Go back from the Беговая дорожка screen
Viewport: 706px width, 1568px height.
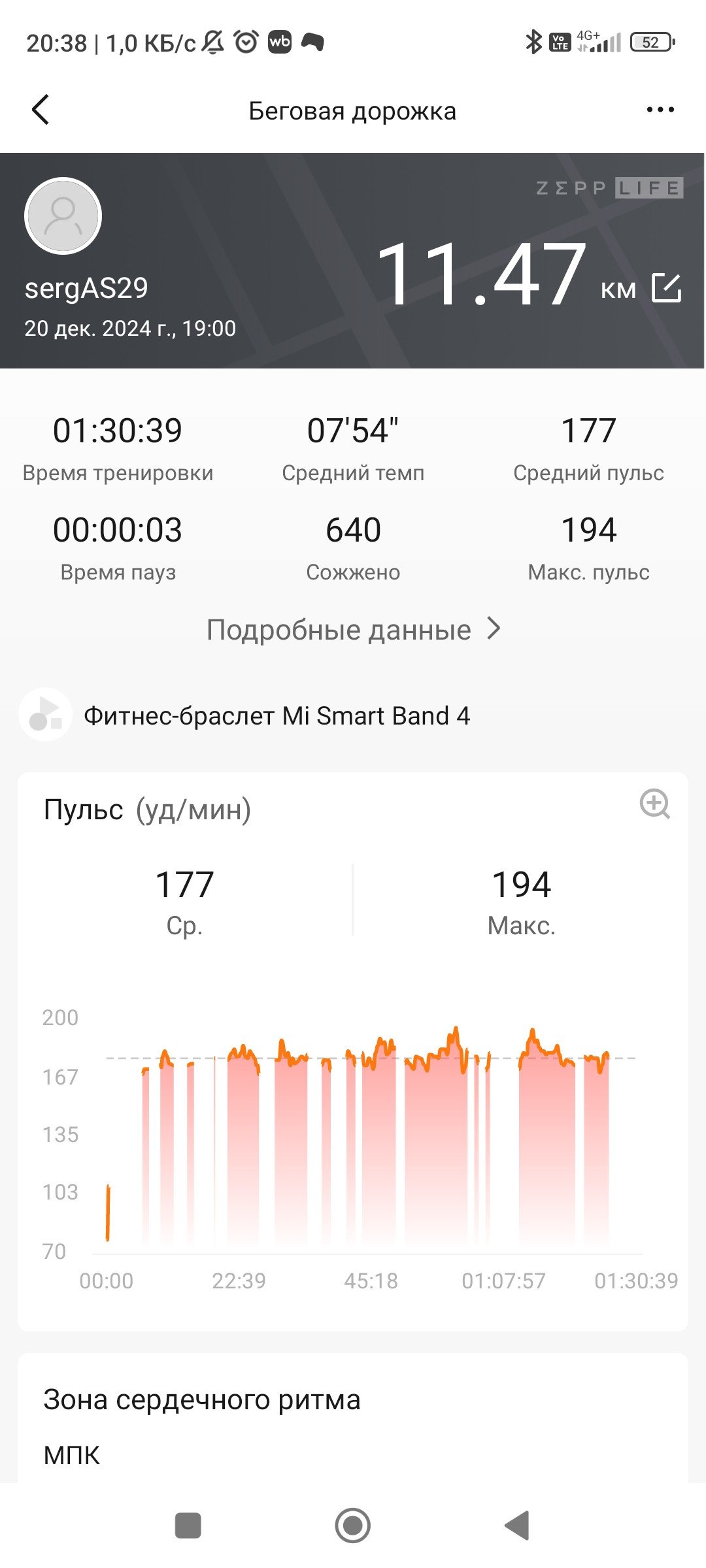41,110
